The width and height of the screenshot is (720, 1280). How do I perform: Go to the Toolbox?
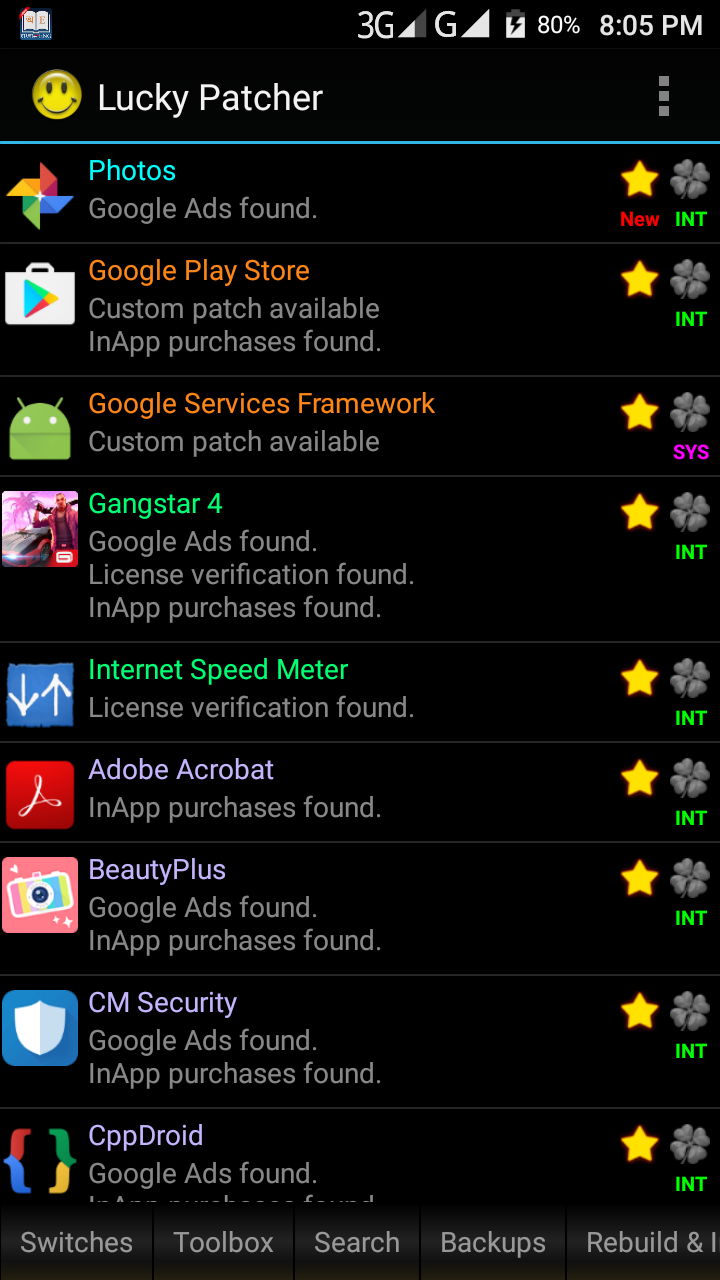[223, 1242]
